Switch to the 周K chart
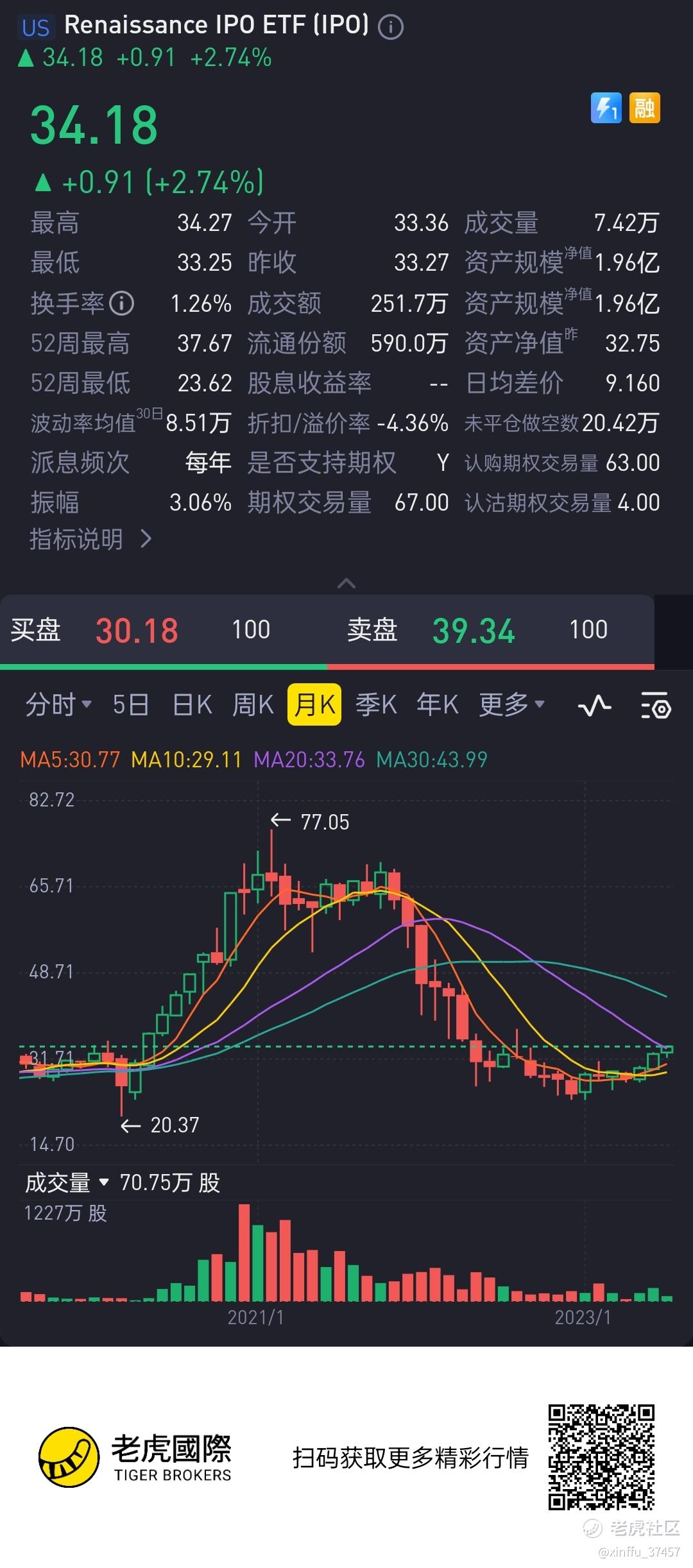Screen dimensions: 693x1568 [x=253, y=705]
